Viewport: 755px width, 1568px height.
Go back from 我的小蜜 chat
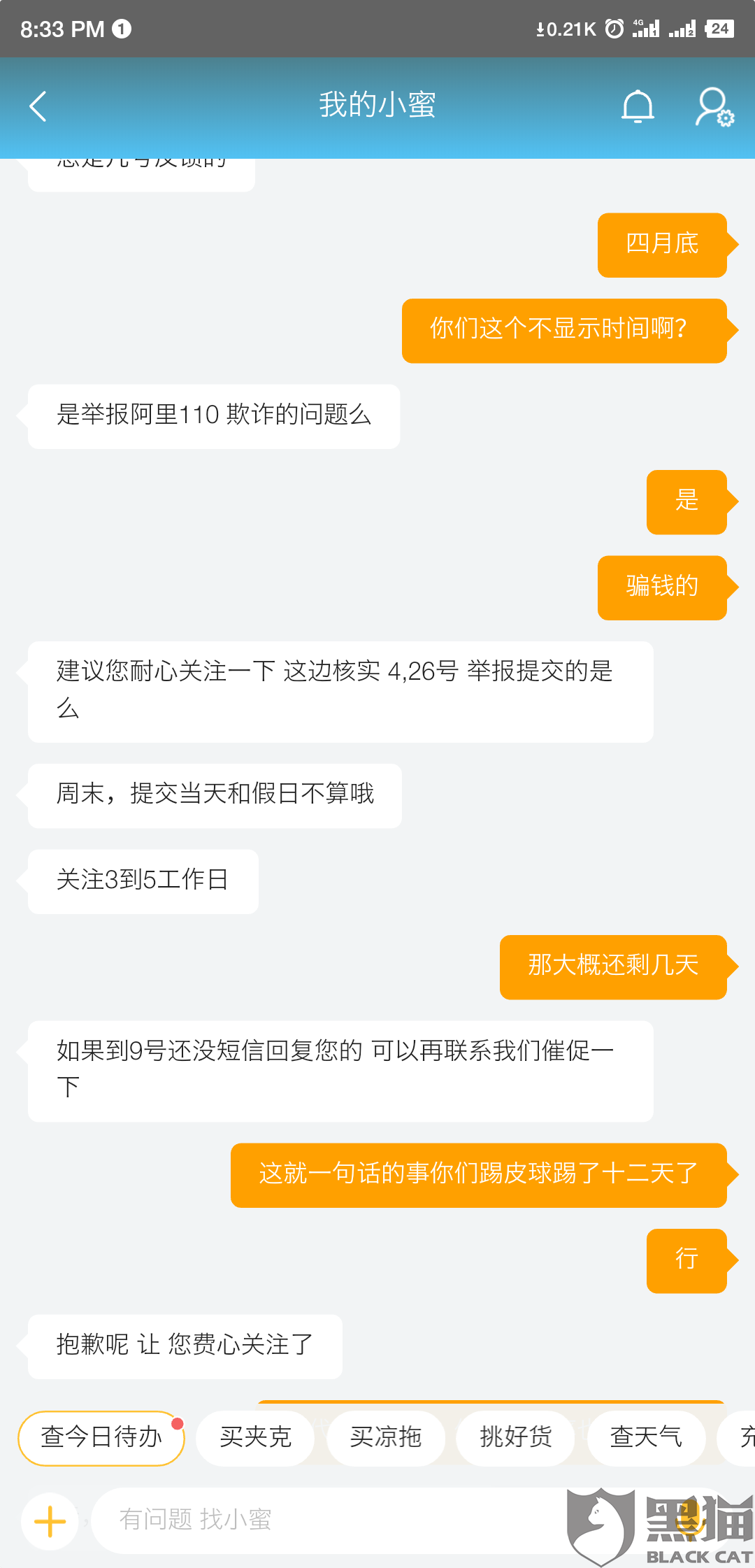coord(38,106)
